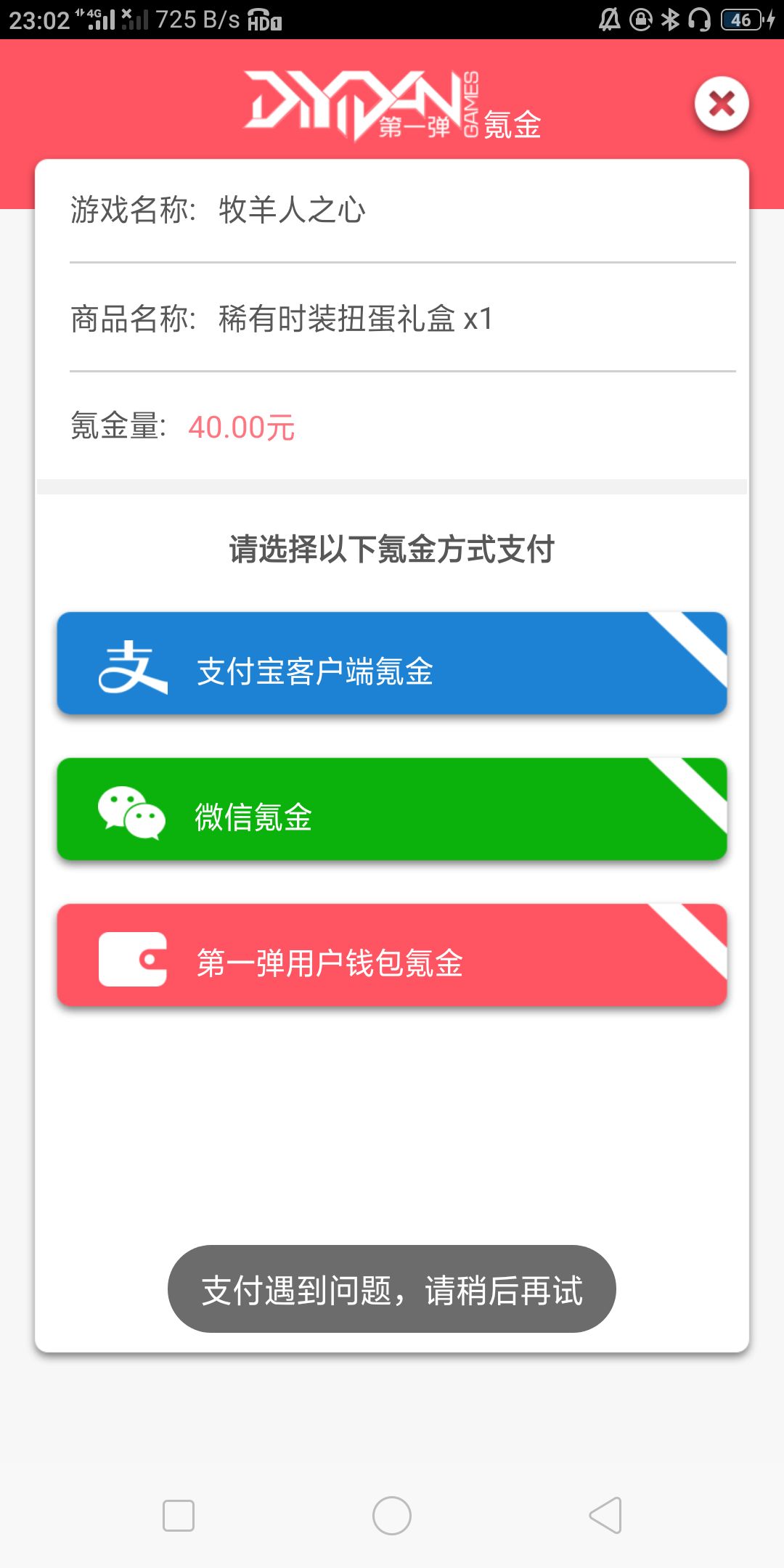Close the payment dialog with the X button

click(722, 104)
